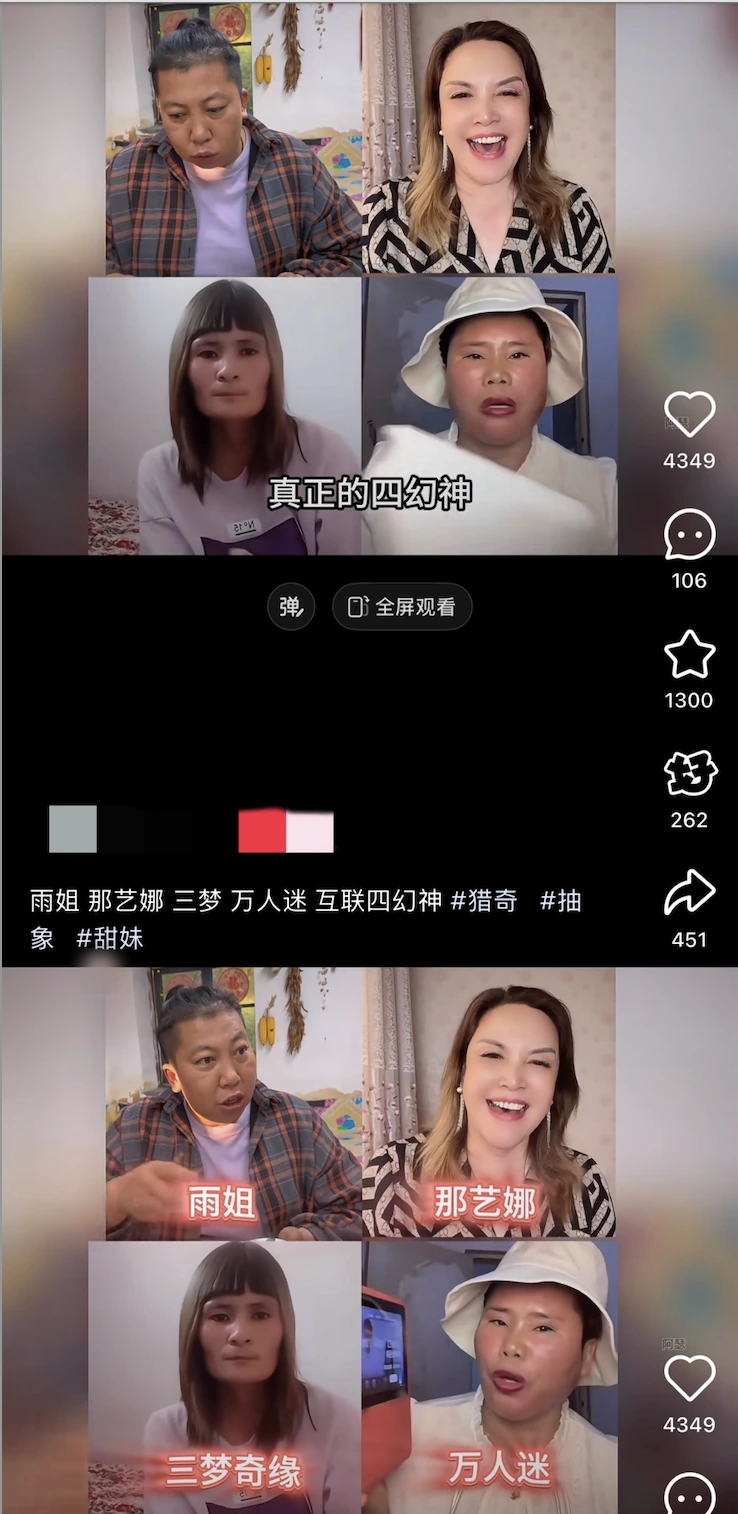Image resolution: width=738 pixels, height=1514 pixels.
Task: Switch to 全屏观看 fullscreen mode
Action: pyautogui.click(x=402, y=607)
